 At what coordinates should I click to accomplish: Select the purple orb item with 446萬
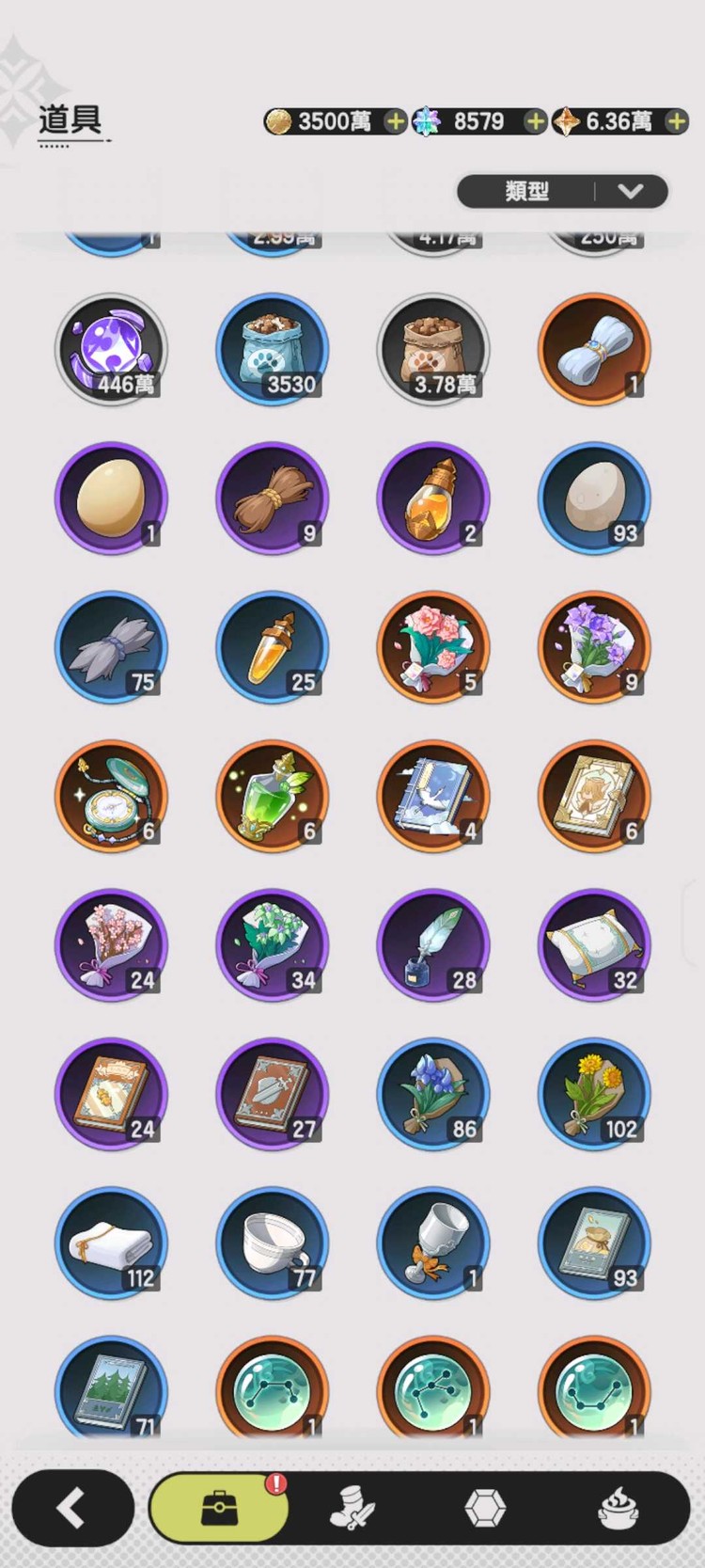tap(111, 350)
